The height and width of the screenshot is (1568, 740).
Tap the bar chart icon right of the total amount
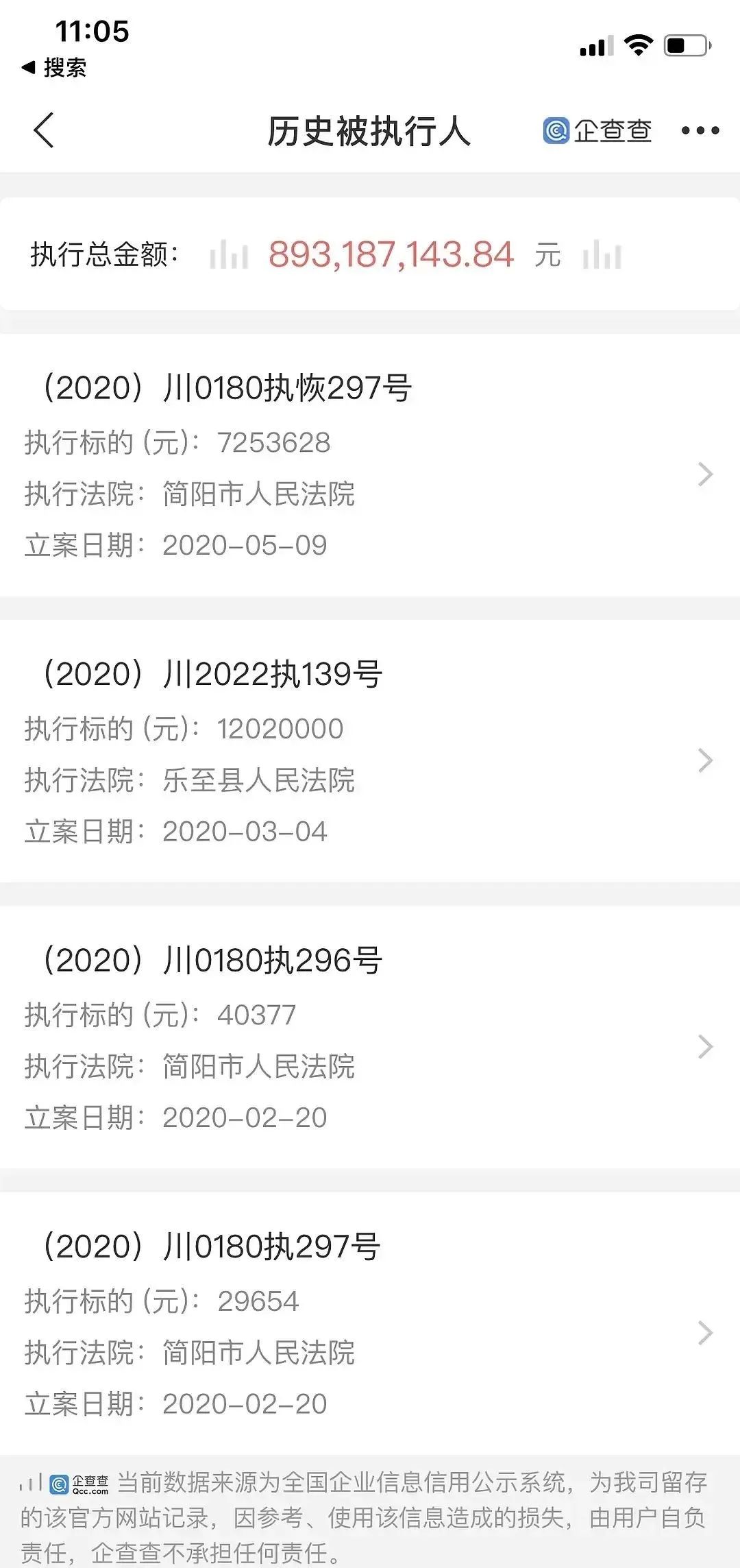pyautogui.click(x=603, y=254)
